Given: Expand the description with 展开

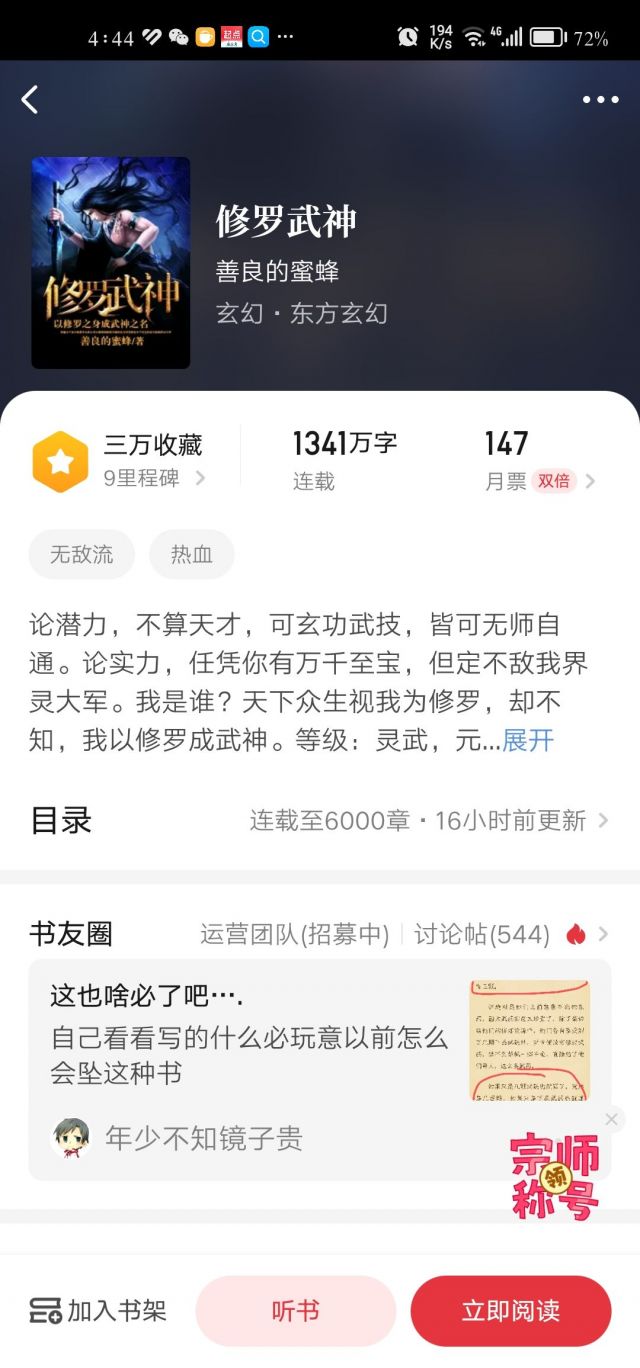Looking at the screenshot, I should click(527, 740).
